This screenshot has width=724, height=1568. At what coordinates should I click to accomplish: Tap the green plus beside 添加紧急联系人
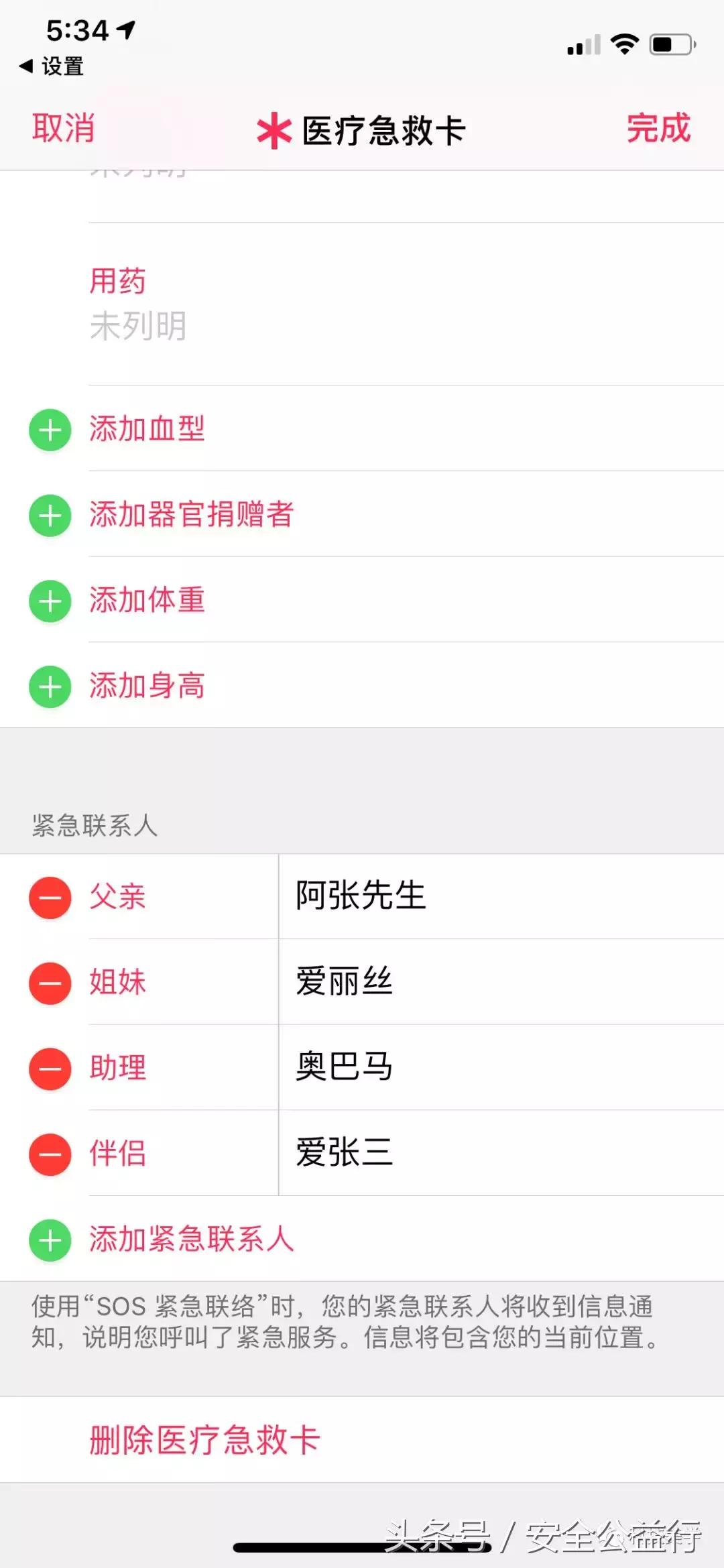tap(50, 1239)
